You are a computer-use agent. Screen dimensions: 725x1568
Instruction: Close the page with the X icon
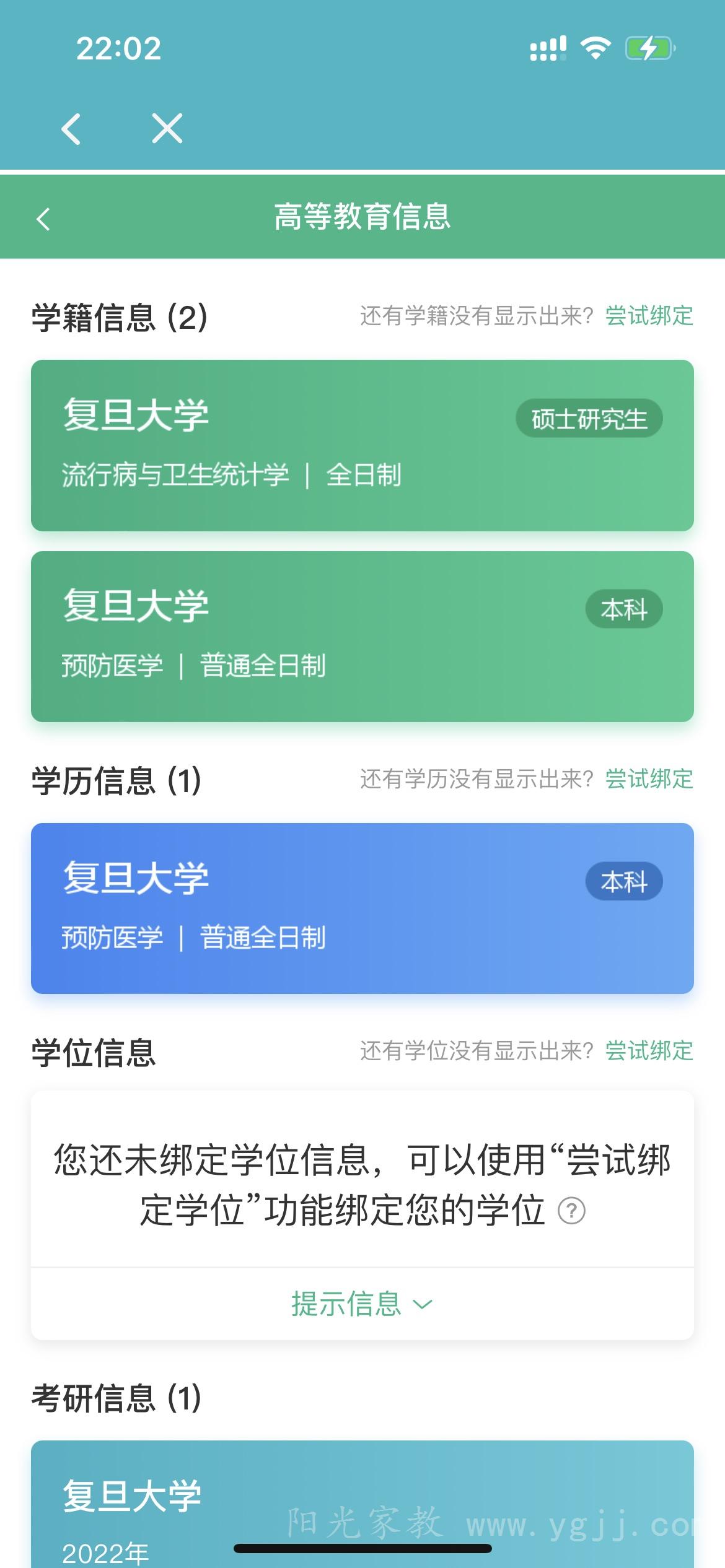coord(167,128)
